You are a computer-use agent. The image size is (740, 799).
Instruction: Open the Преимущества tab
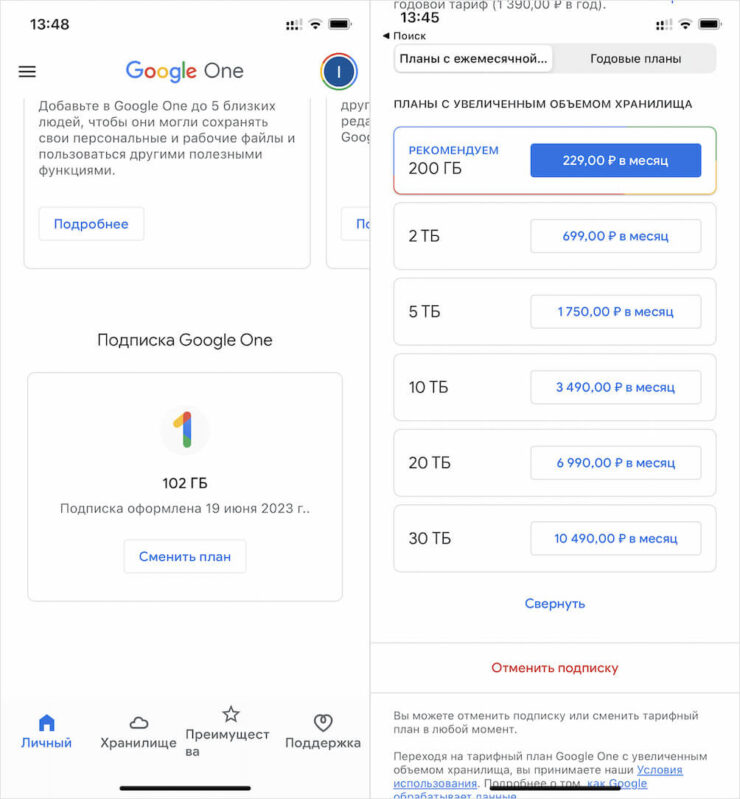(230, 730)
